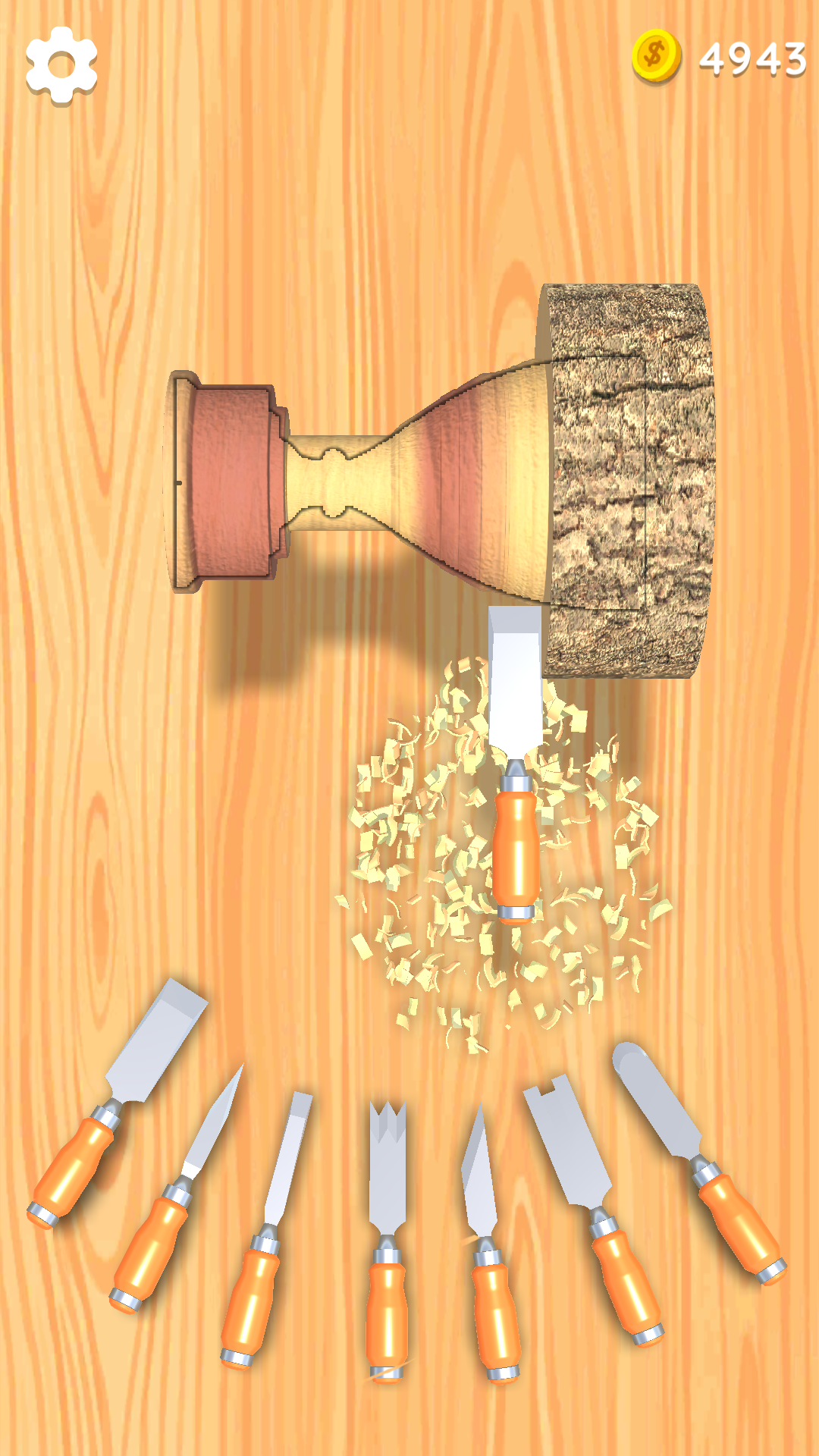Open the settings gear

tap(61, 65)
